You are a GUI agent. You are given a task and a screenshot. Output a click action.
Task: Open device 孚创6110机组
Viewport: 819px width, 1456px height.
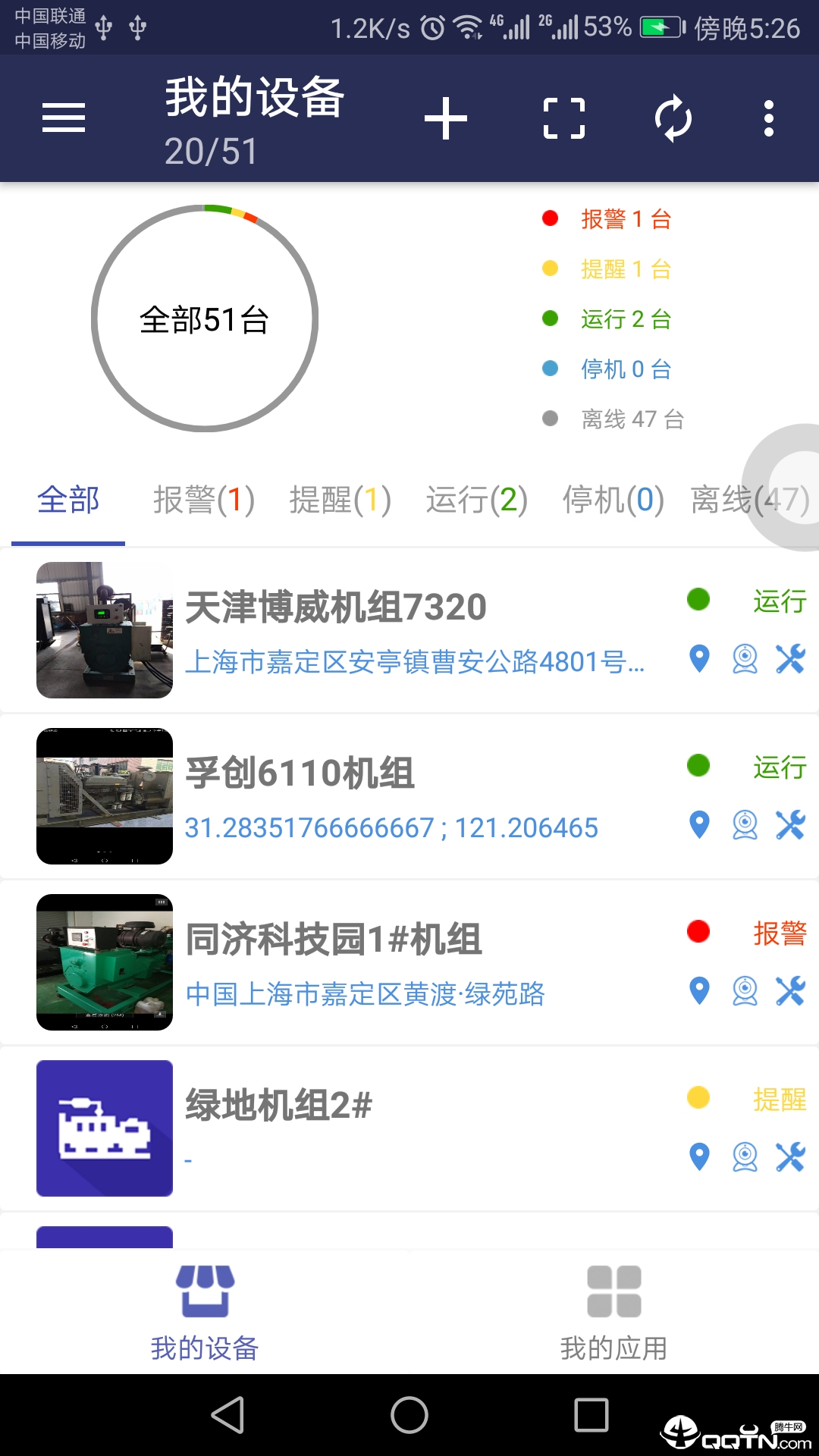coord(300,773)
